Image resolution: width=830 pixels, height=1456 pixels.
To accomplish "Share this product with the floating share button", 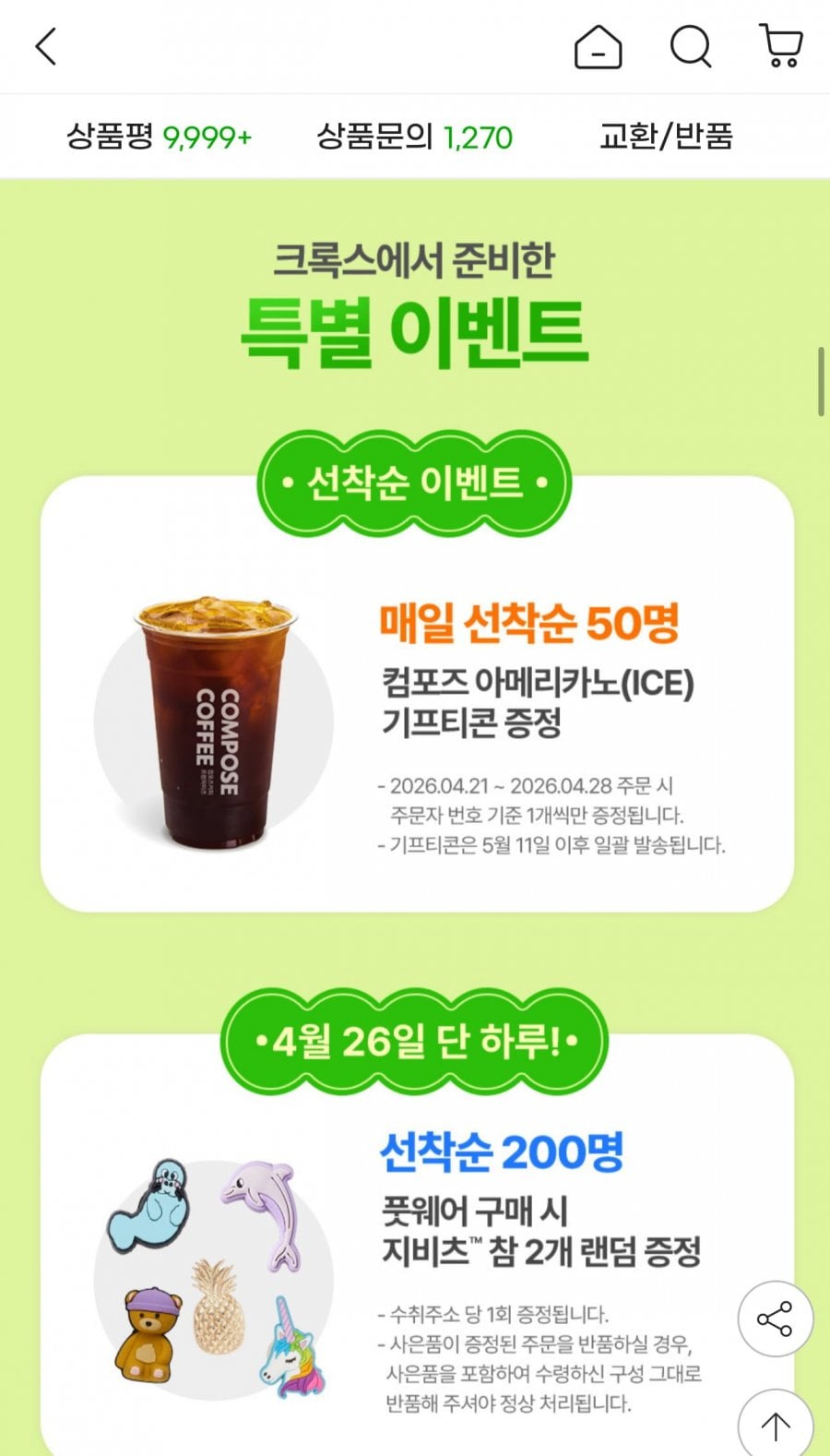I will tap(775, 1319).
